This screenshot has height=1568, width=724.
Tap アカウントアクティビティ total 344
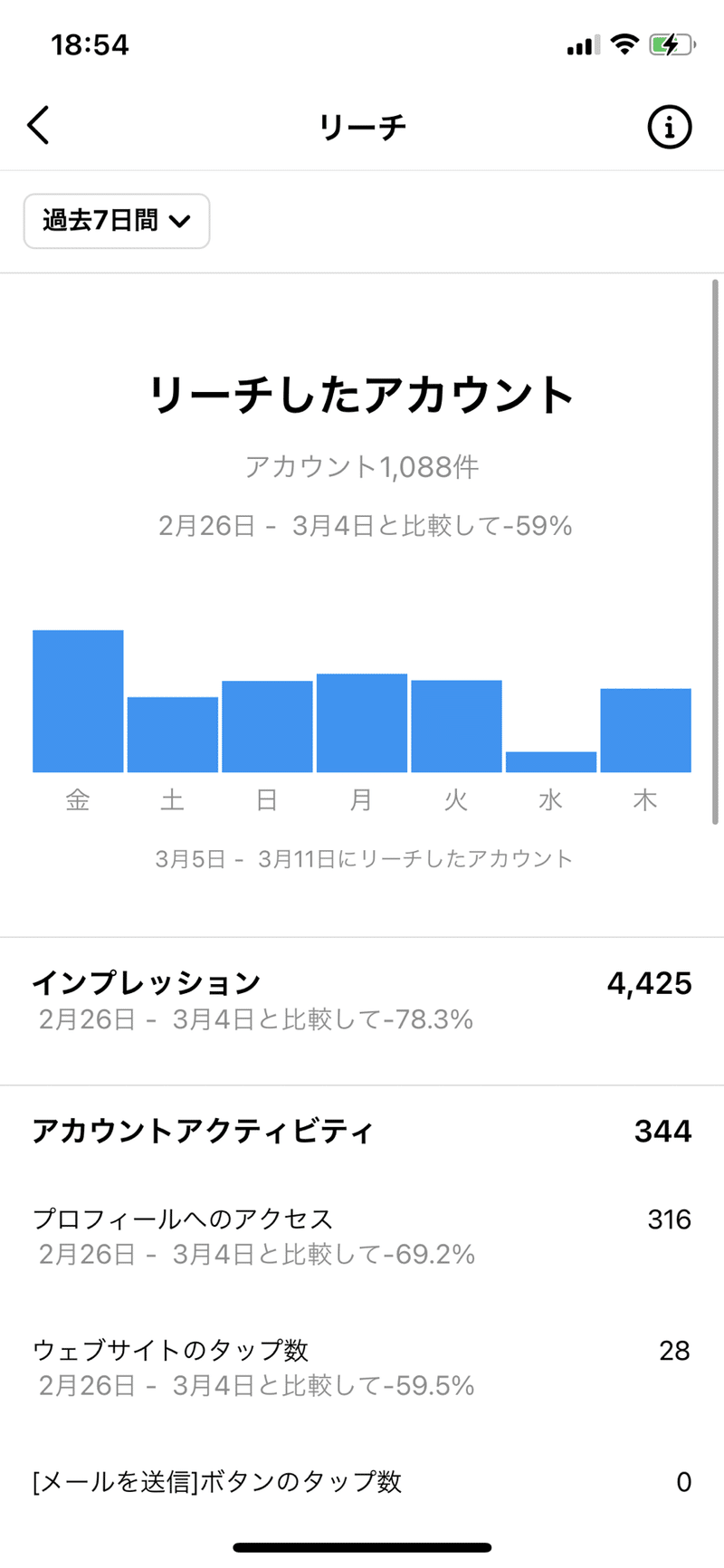click(x=362, y=1131)
